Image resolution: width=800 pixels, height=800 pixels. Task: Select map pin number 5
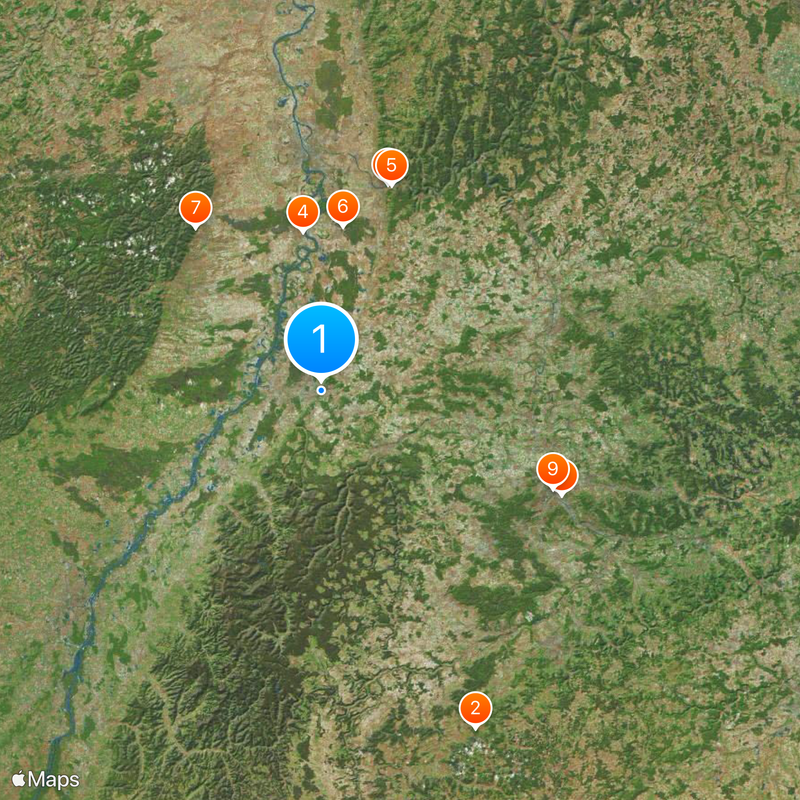[x=391, y=165]
